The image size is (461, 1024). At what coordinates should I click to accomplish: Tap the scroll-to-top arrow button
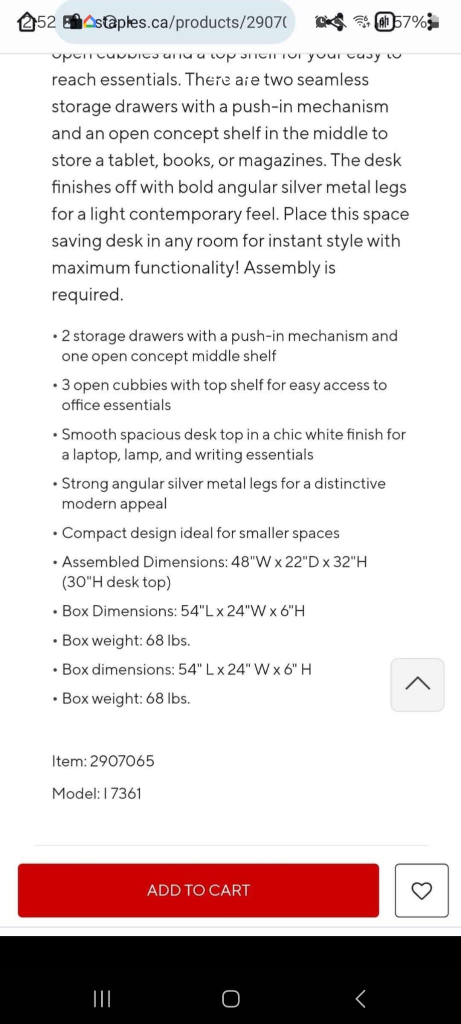click(x=417, y=684)
